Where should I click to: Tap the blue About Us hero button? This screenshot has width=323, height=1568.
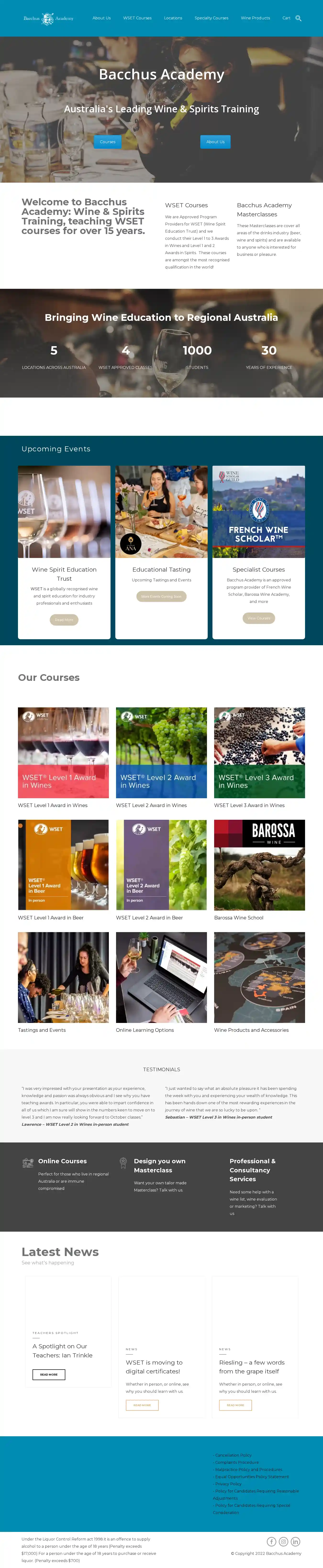215,142
